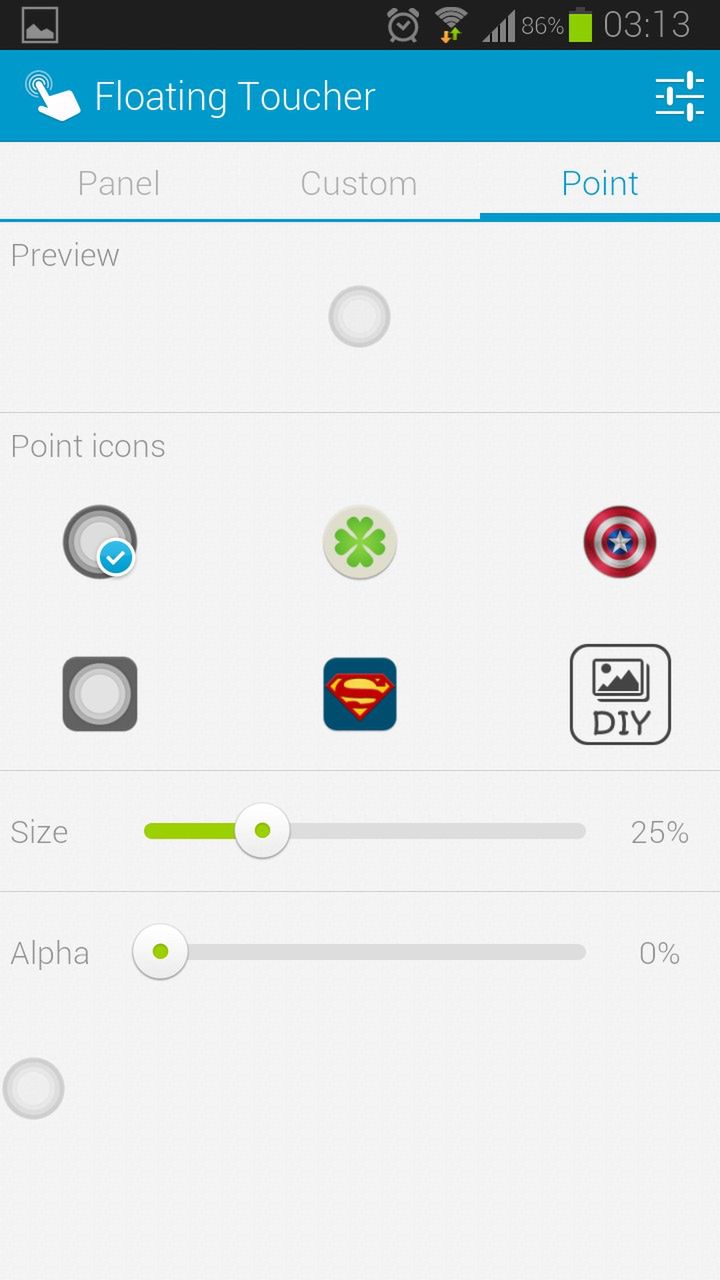This screenshot has height=1280, width=720.
Task: Select the Superman logo point icon
Action: 360,694
